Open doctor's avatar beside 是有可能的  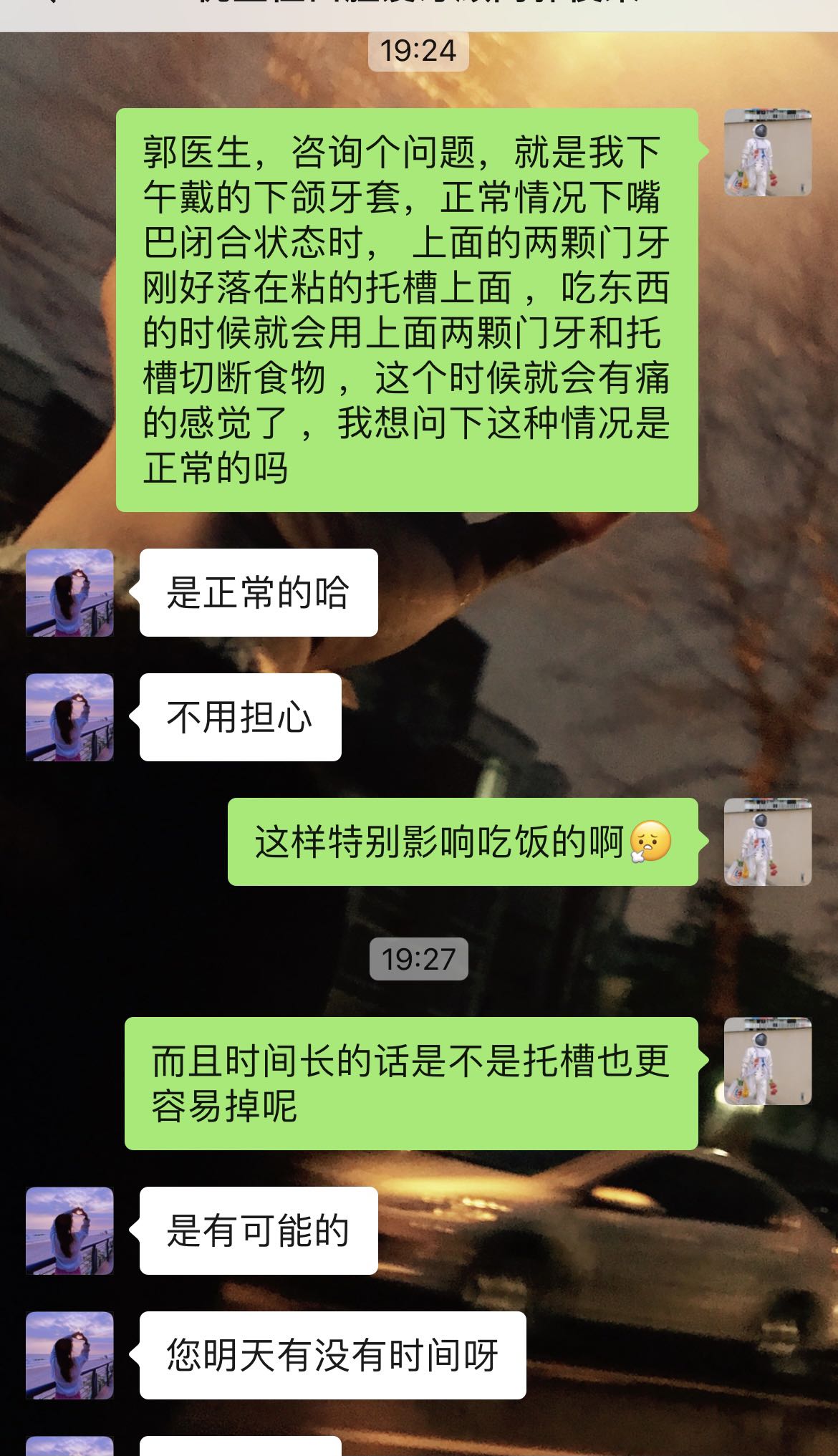(69, 1230)
